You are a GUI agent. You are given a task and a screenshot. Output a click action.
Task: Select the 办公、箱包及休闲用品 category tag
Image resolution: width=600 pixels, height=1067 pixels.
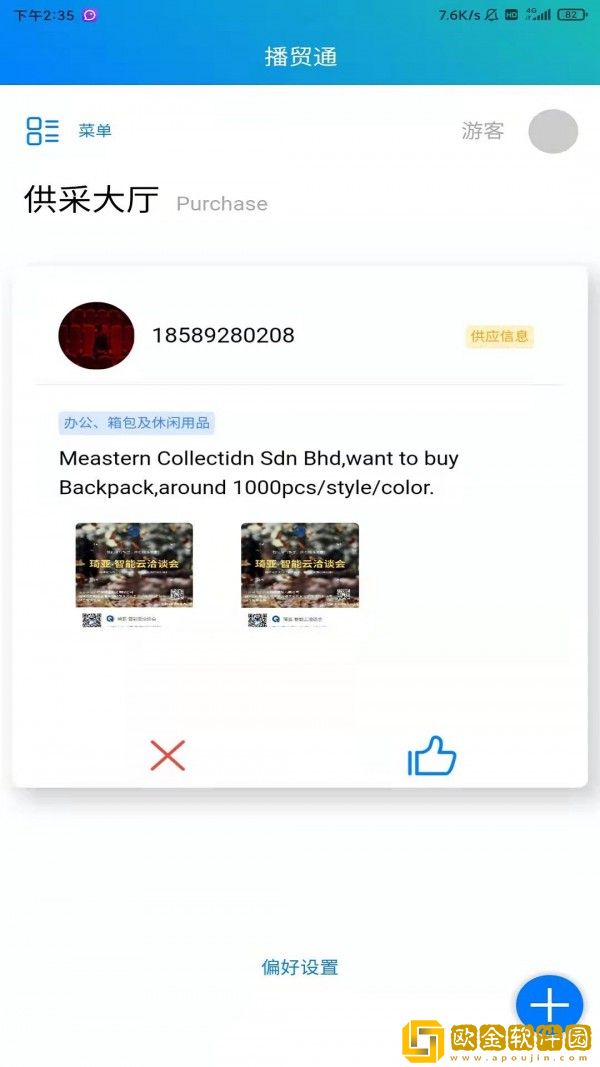[x=137, y=423]
